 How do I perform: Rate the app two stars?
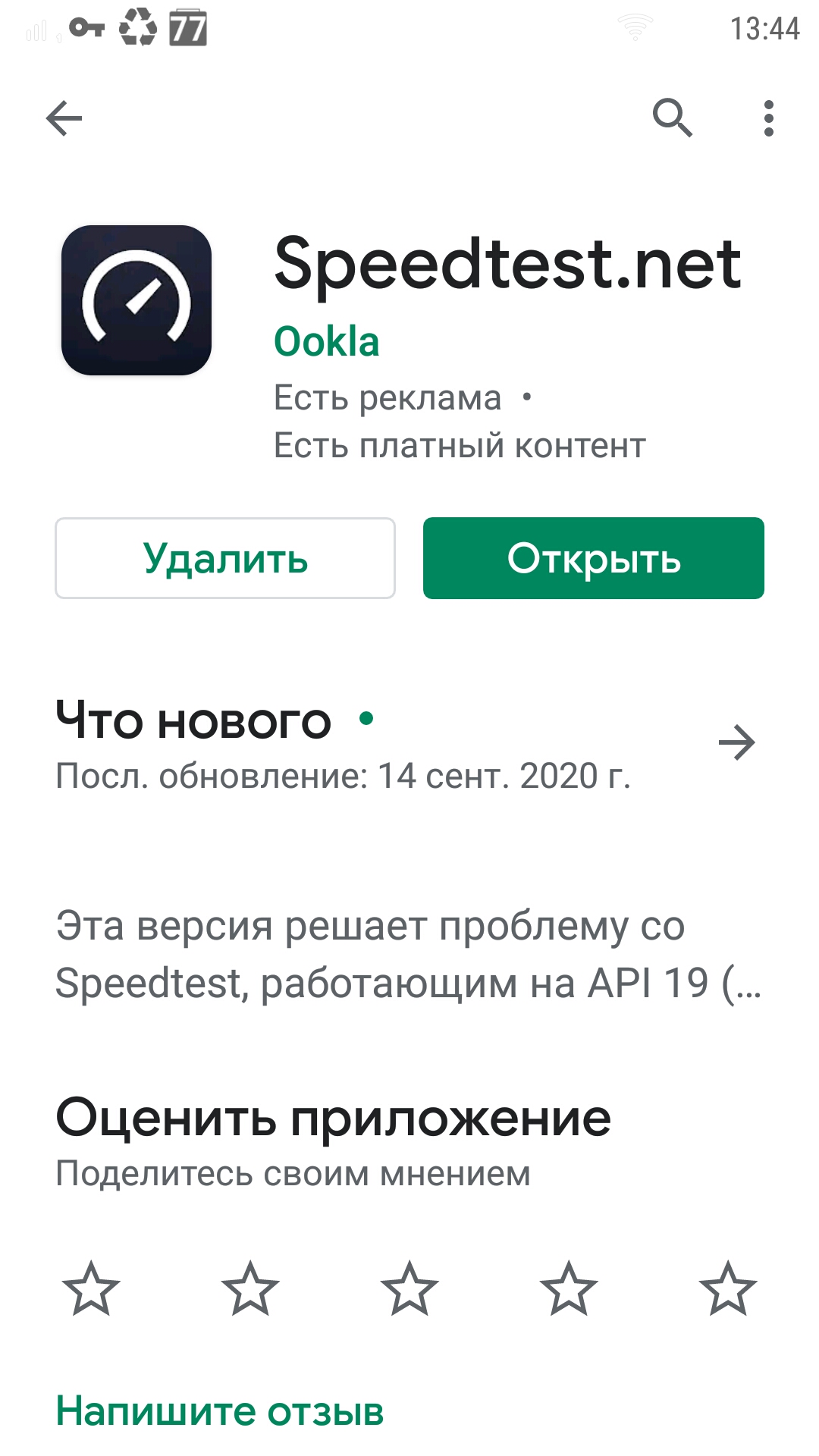tap(250, 1288)
